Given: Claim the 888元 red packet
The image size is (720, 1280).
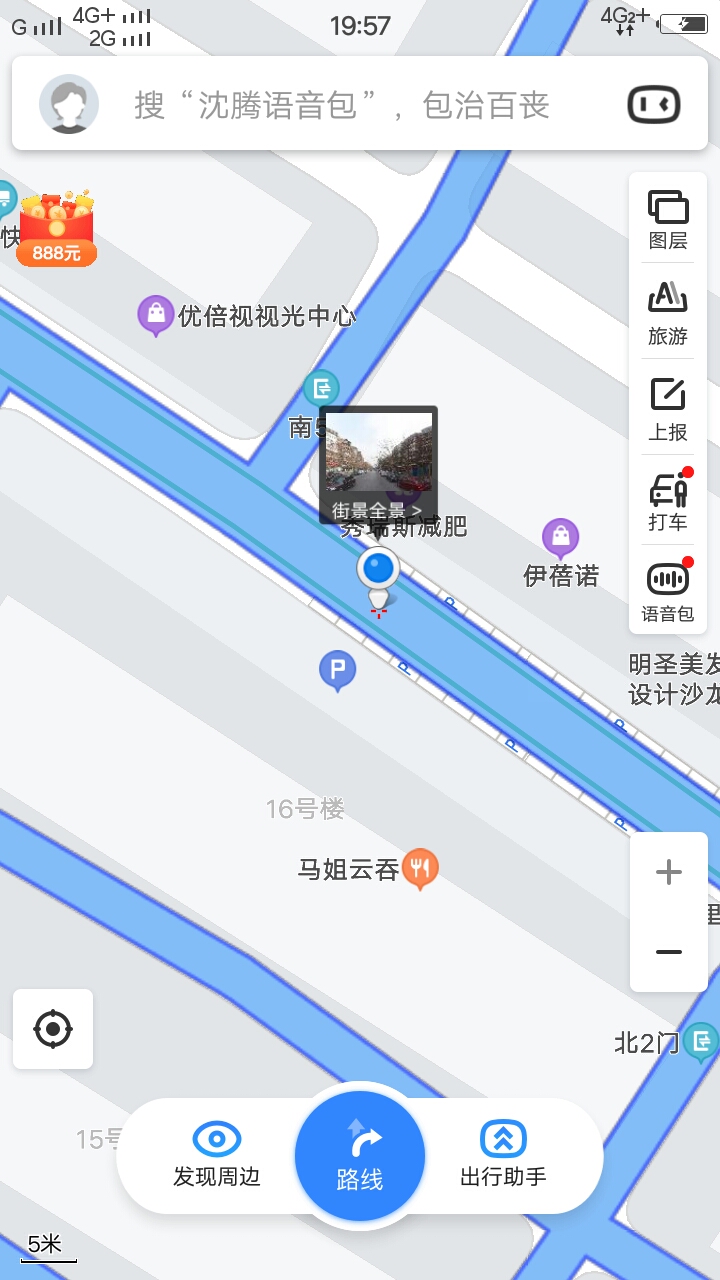Looking at the screenshot, I should (x=57, y=230).
